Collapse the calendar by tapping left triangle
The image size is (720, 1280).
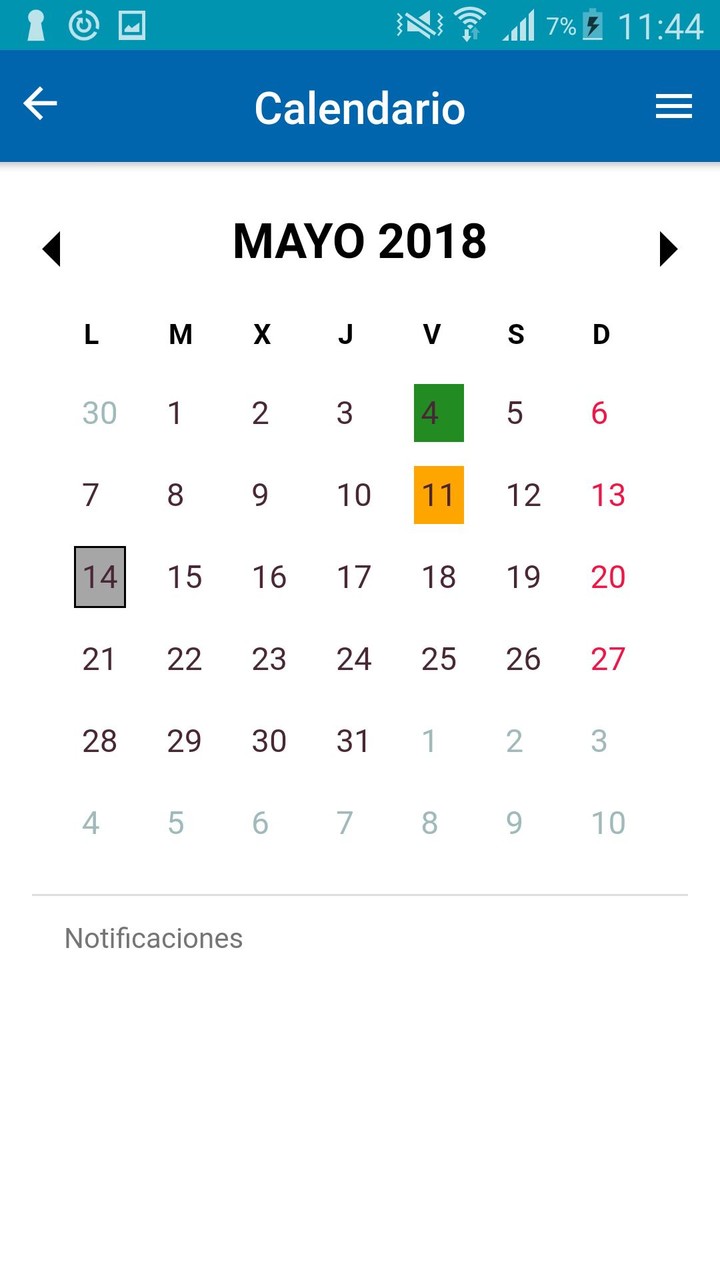click(52, 248)
